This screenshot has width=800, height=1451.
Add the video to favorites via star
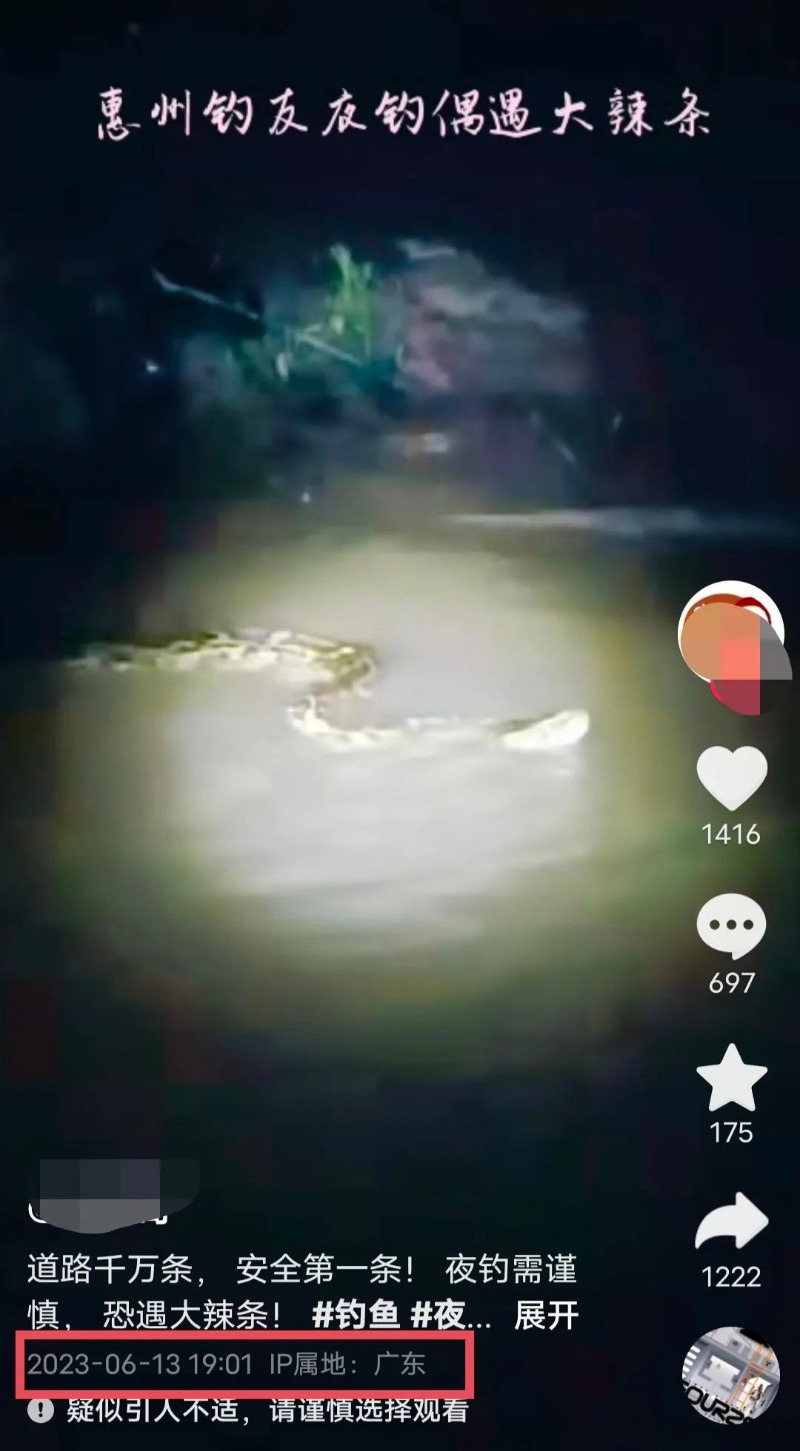(x=731, y=1077)
